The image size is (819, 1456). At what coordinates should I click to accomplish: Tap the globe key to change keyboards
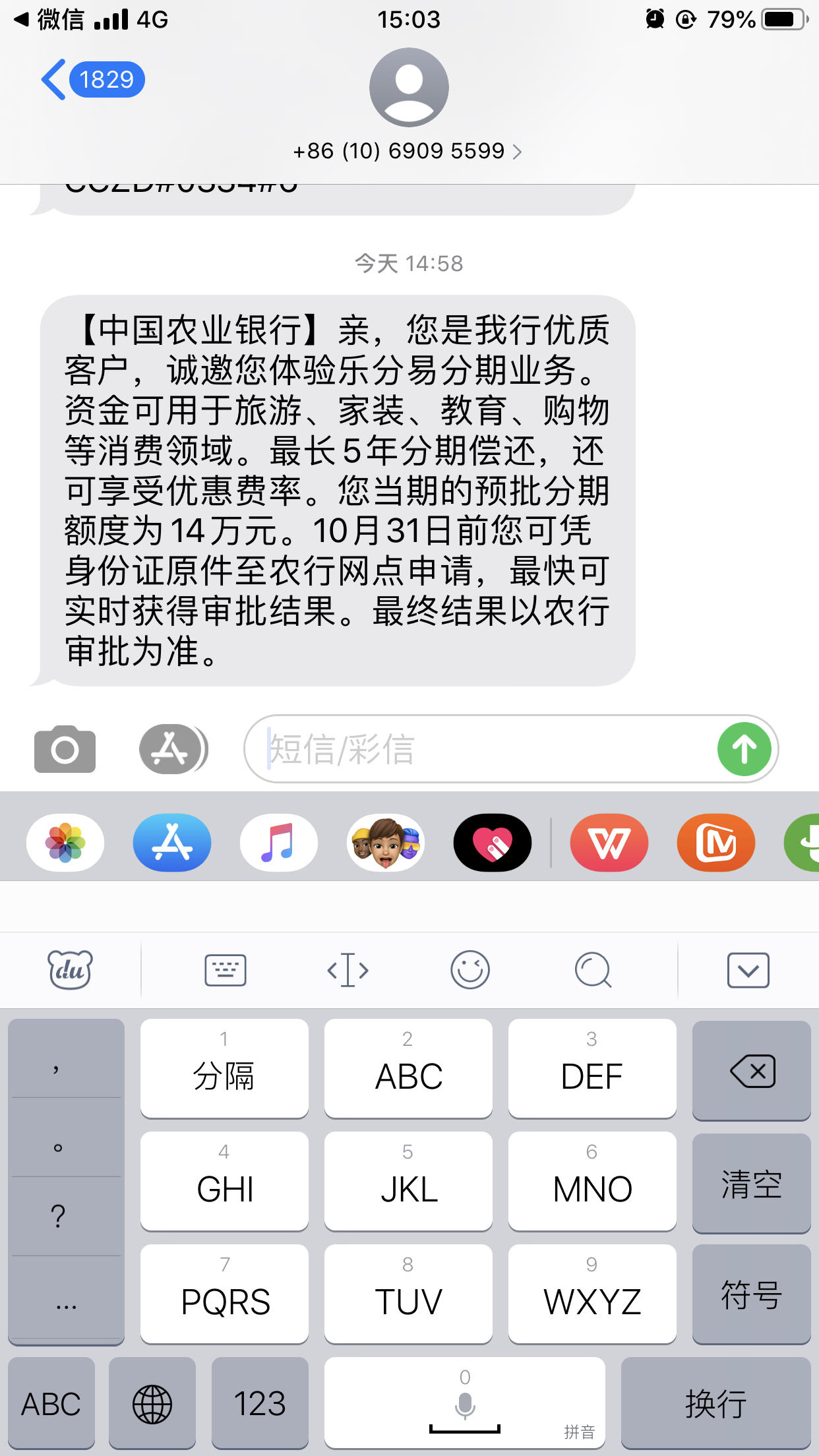152,1403
